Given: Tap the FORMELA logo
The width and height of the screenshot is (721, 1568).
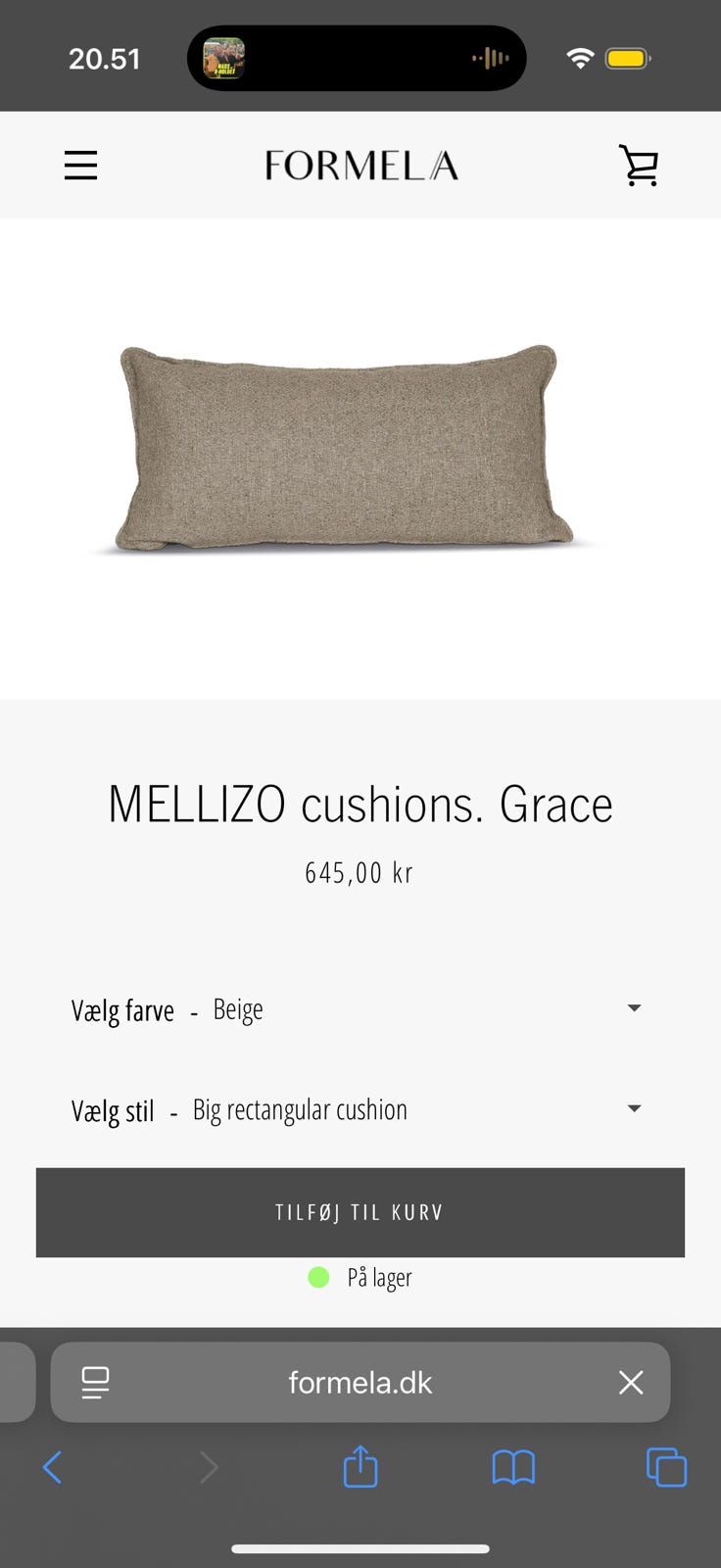Looking at the screenshot, I should (360, 165).
